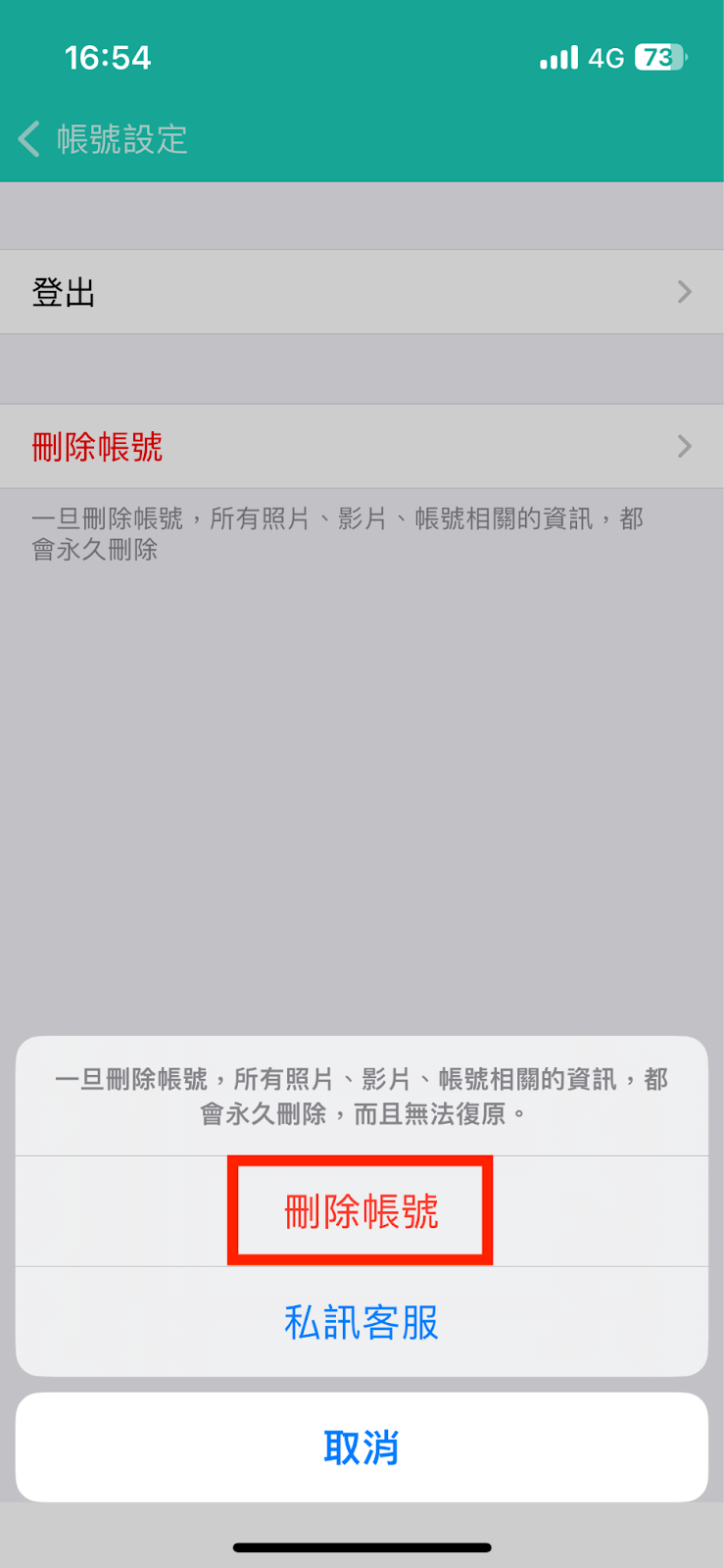Choose 私訊客服 to message support
This screenshot has width=724, height=1568.
(x=361, y=1322)
